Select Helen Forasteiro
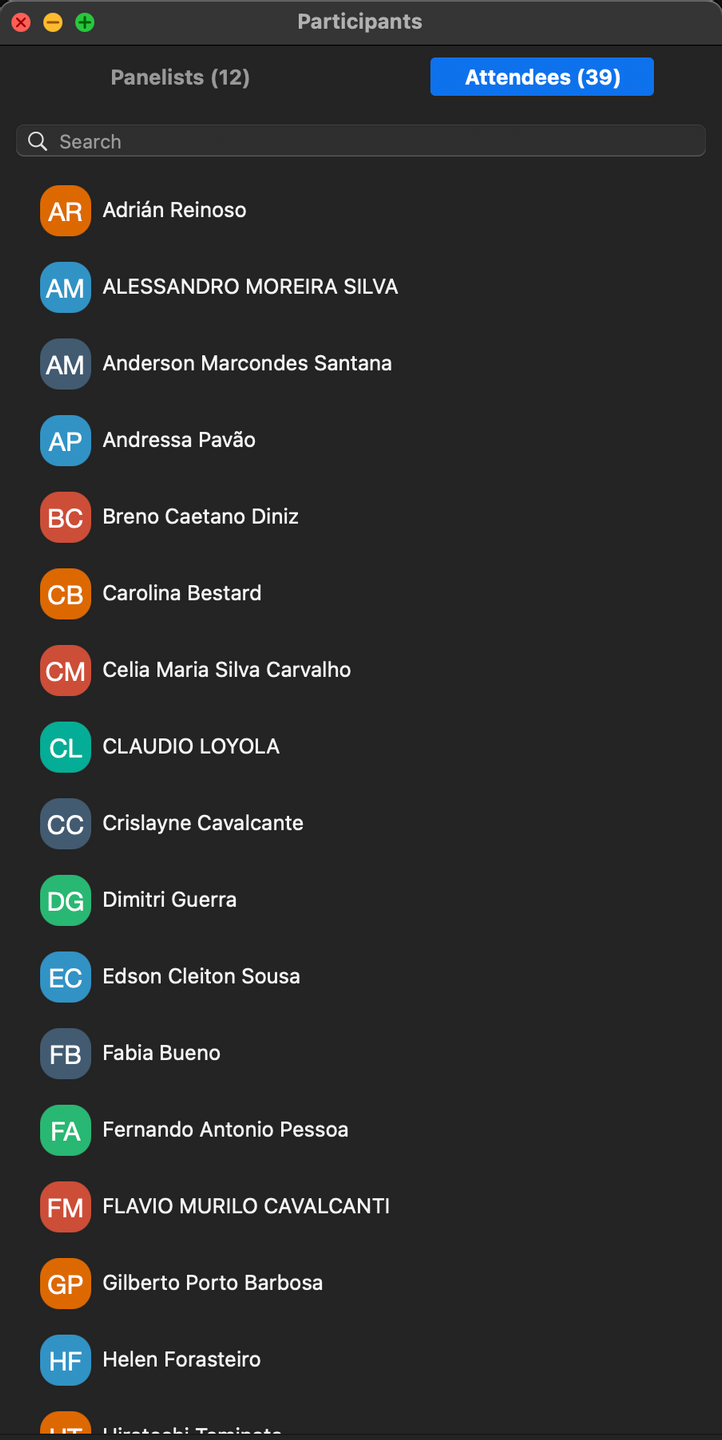The width and height of the screenshot is (722, 1440). (181, 1360)
